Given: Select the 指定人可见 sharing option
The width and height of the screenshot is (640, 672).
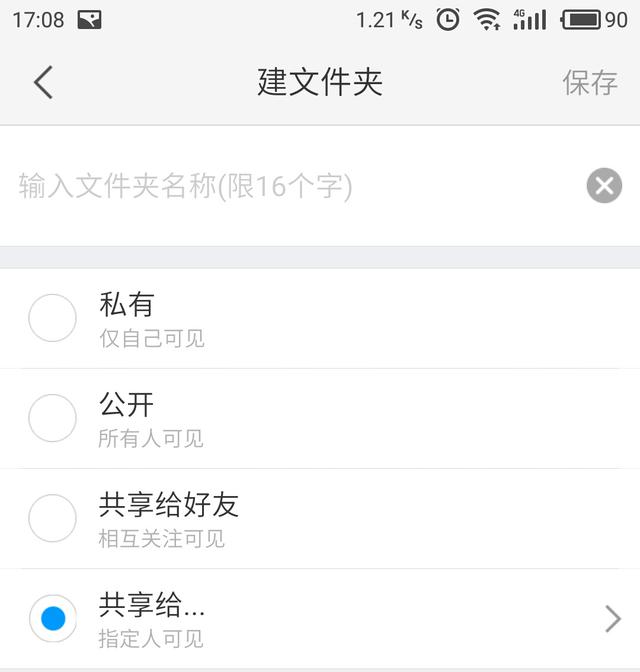Looking at the screenshot, I should [x=53, y=619].
